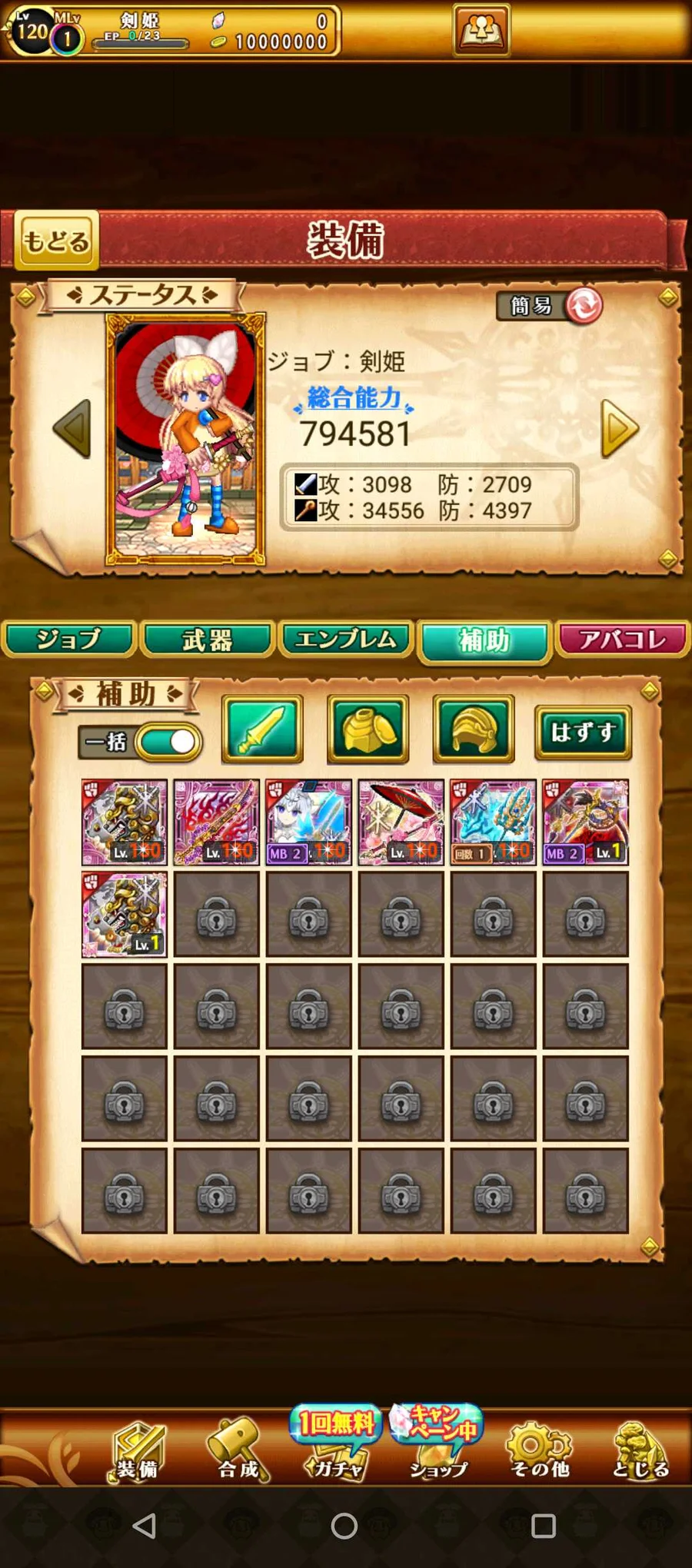Image resolution: width=692 pixels, height=1568 pixels.
Task: Show the previous character with the left arrow
Action: (x=72, y=429)
